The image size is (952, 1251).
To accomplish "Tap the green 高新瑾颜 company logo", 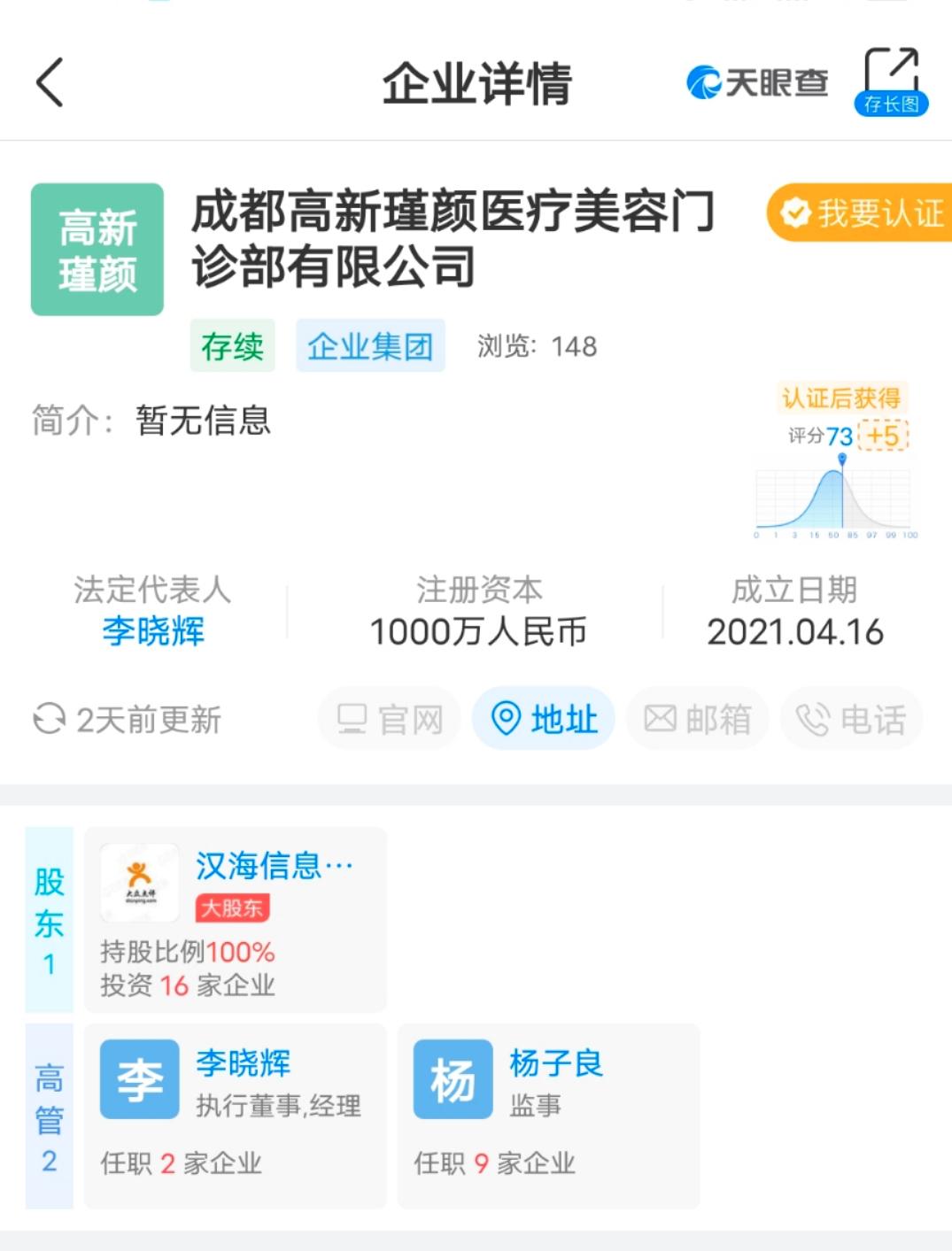I will pyautogui.click(x=97, y=248).
